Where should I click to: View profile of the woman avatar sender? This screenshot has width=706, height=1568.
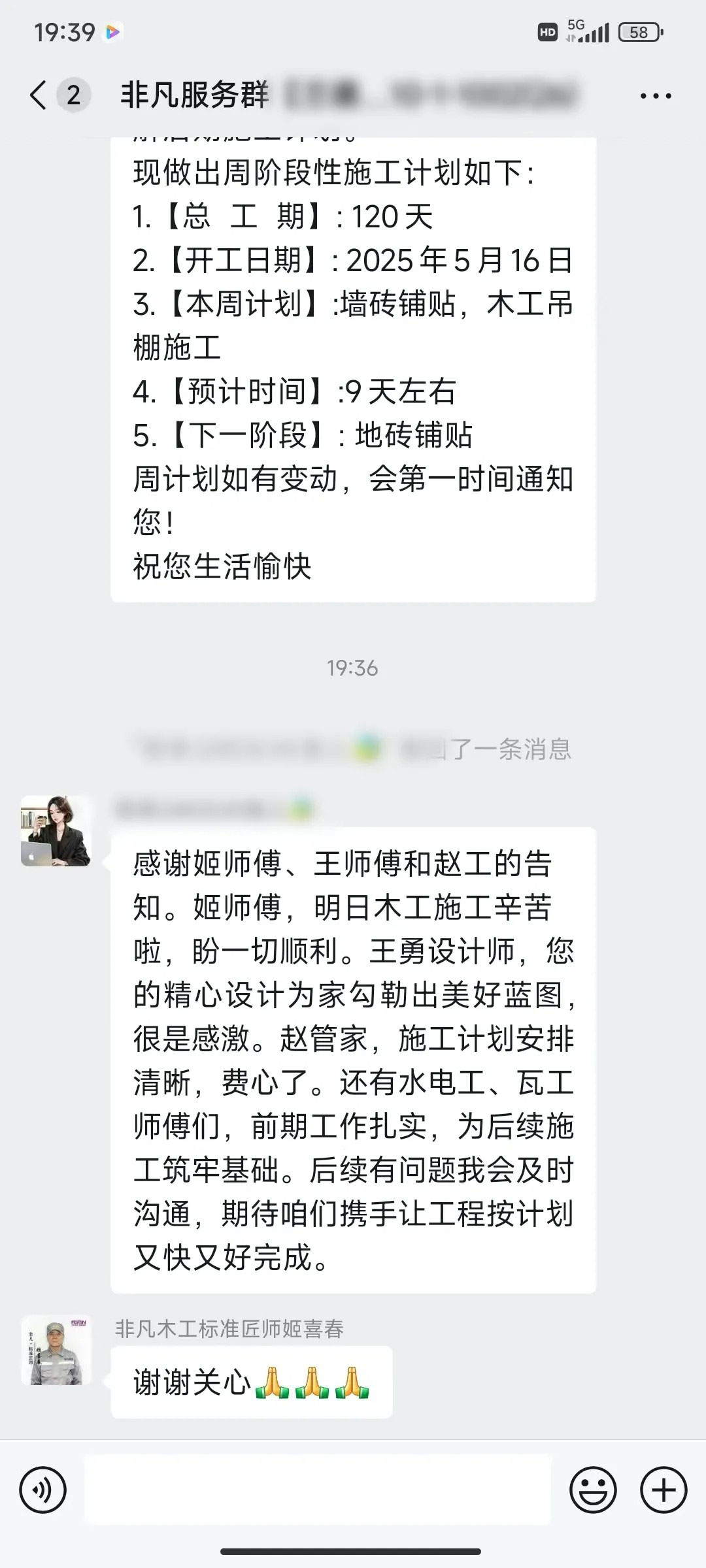point(56,831)
